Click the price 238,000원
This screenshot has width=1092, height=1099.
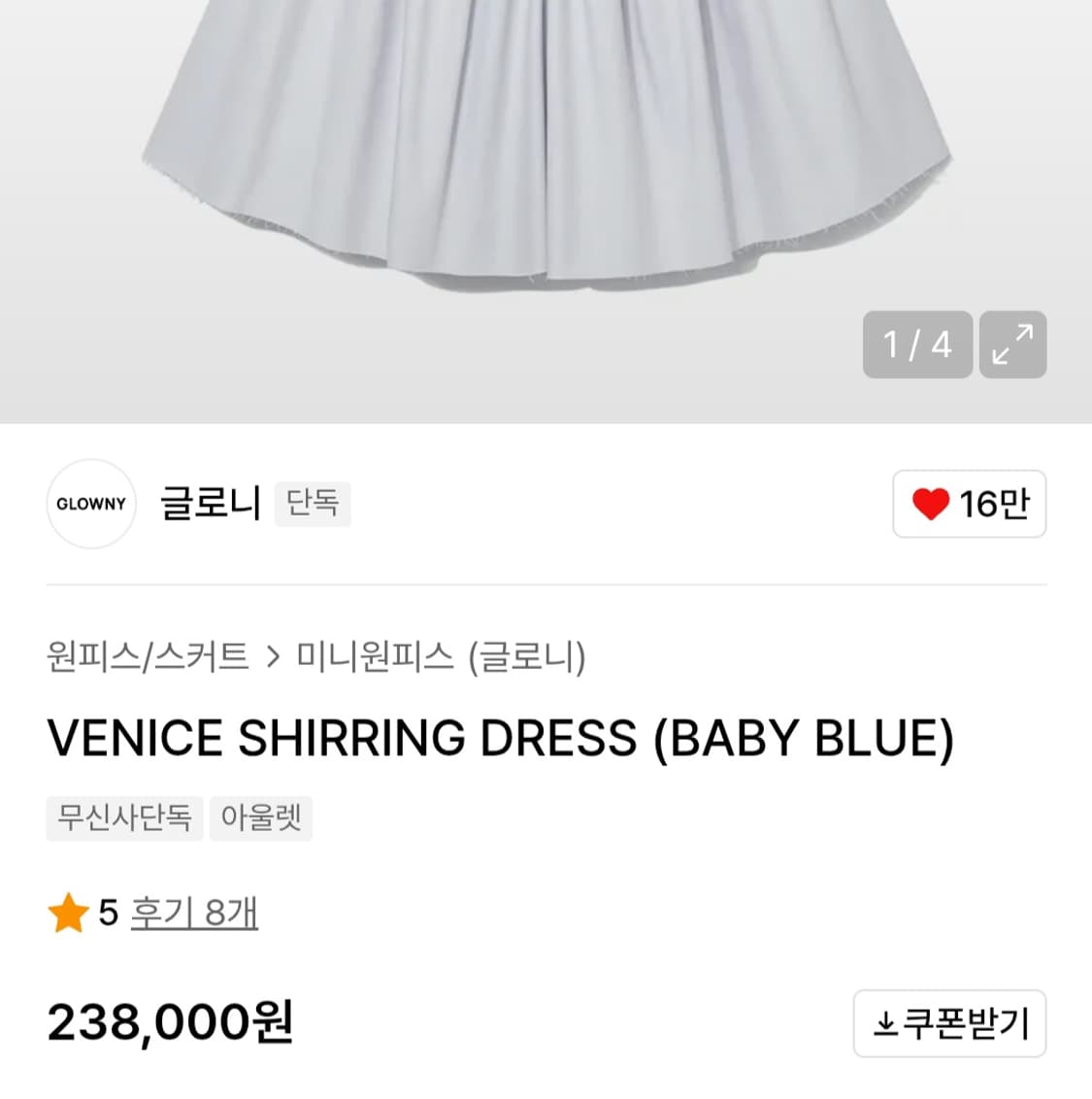169,1021
